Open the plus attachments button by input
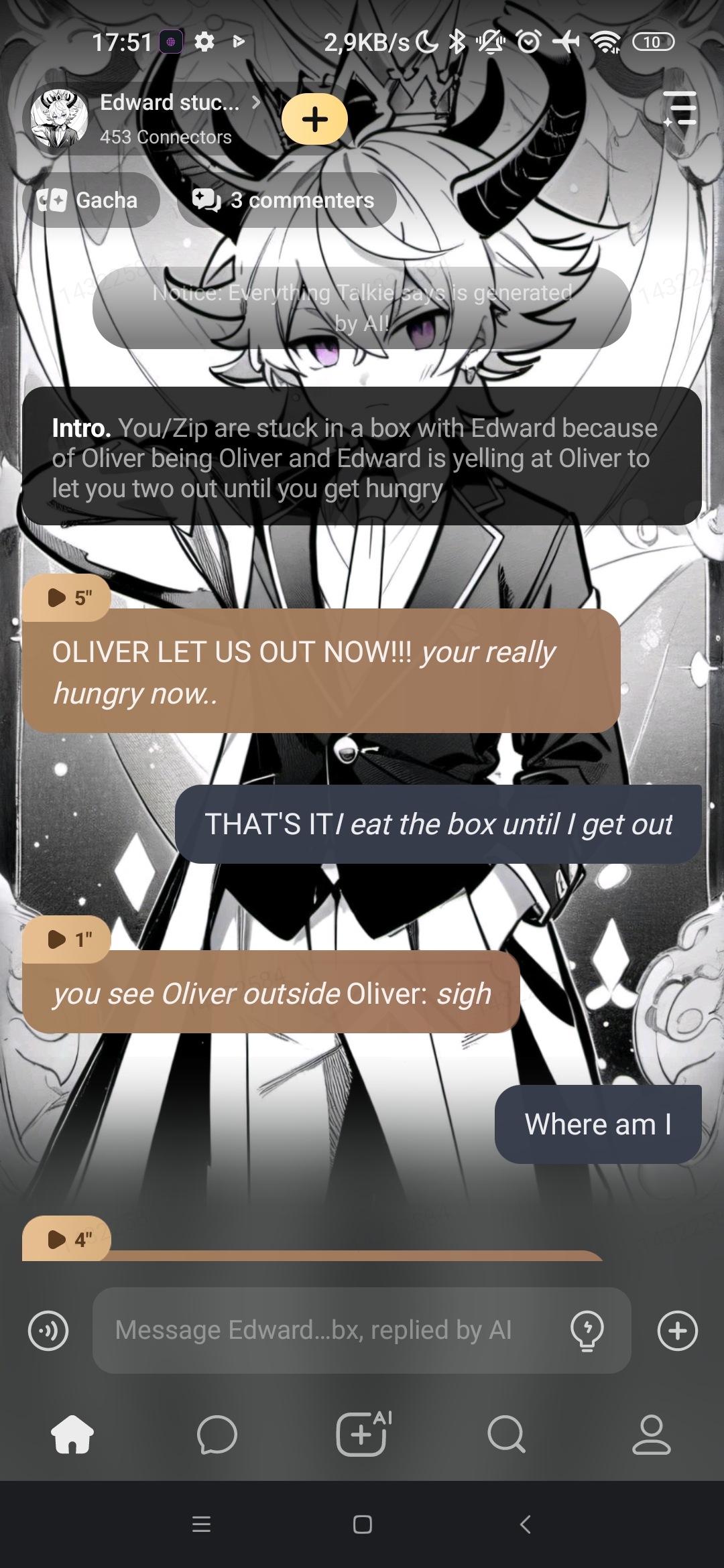This screenshot has width=724, height=1568. coord(677,1330)
